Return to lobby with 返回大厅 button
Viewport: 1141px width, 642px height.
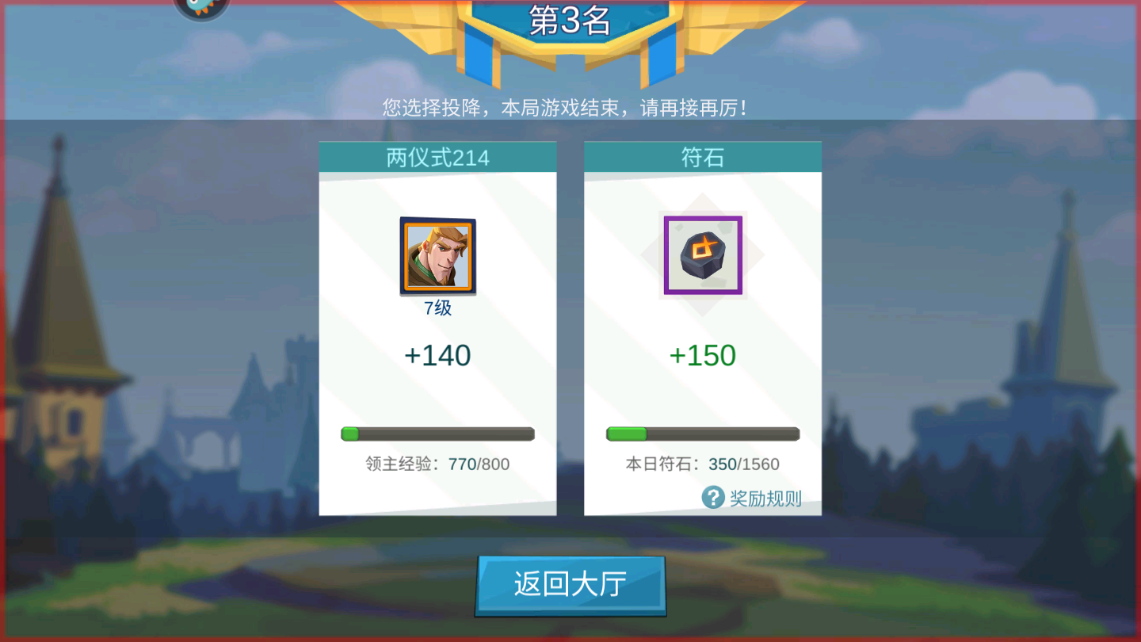click(x=570, y=584)
